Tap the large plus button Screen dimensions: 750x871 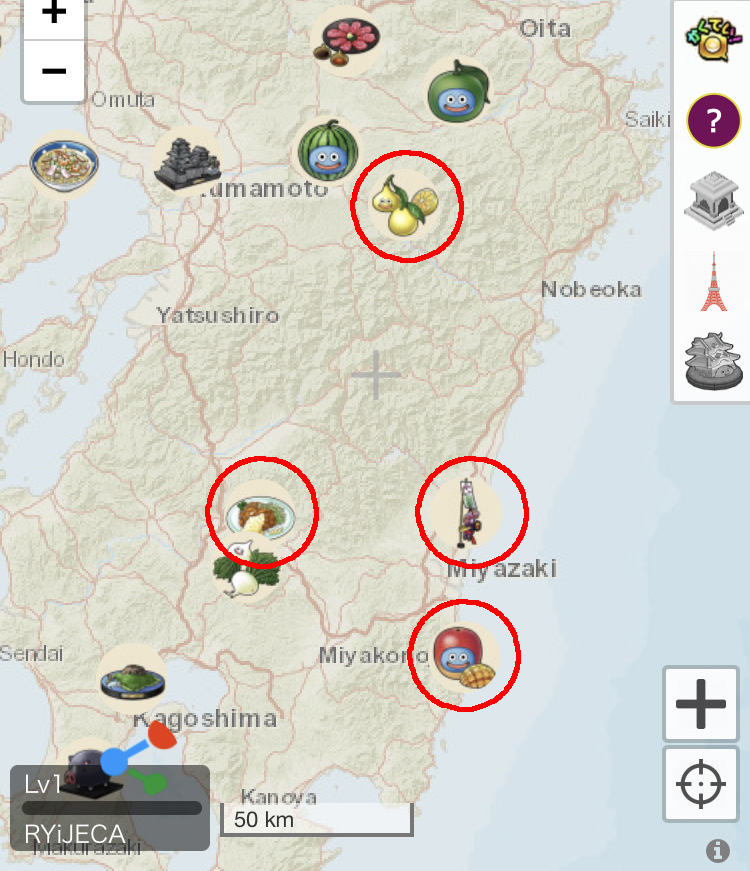701,705
